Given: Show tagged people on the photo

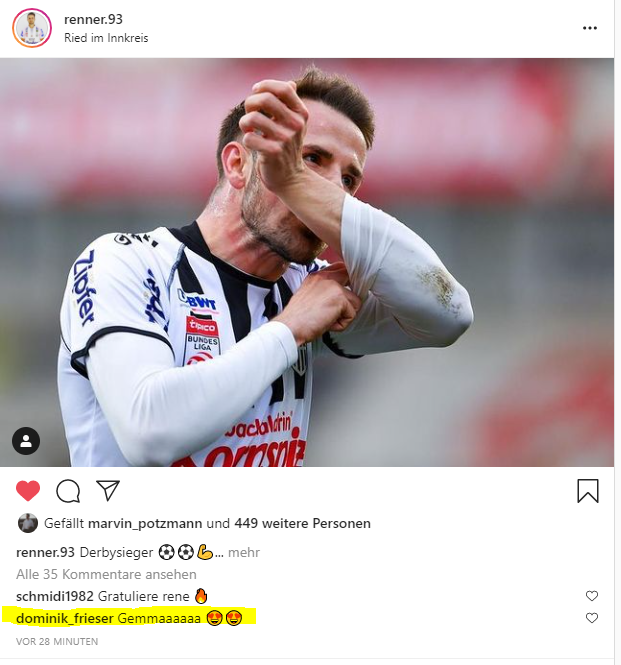Looking at the screenshot, I should click(x=27, y=440).
